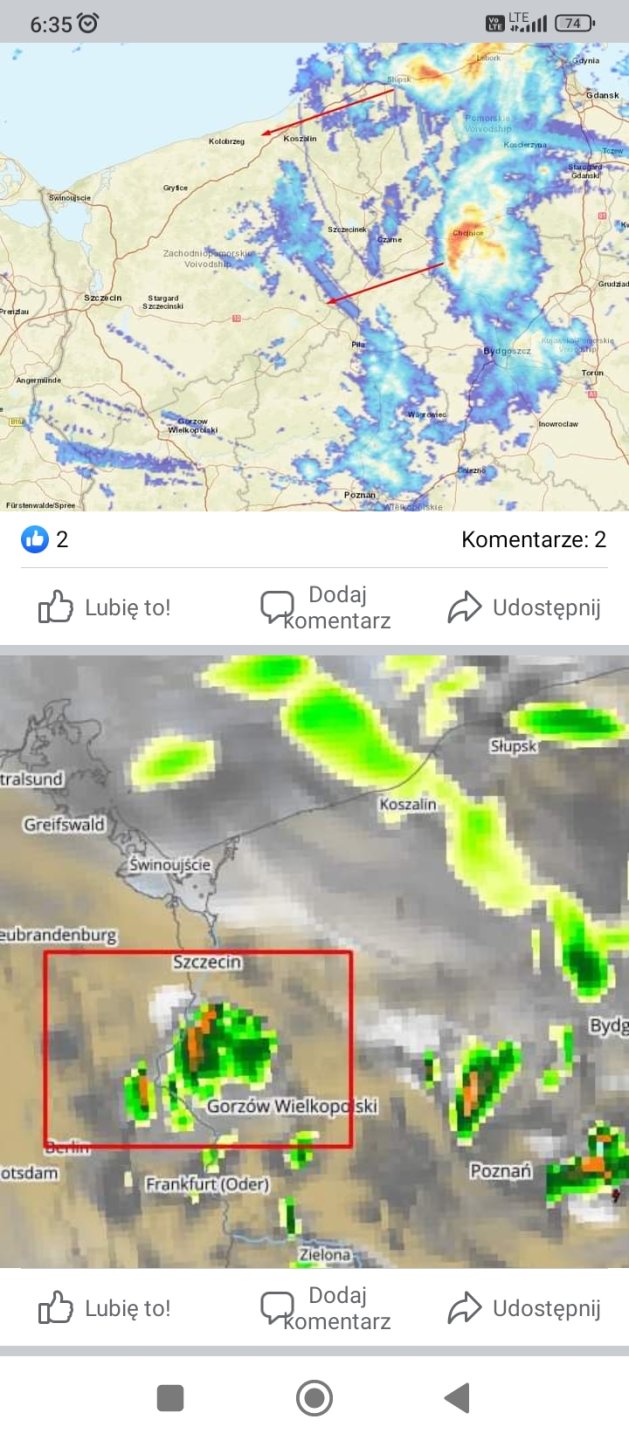This screenshot has height=1440, width=629.
Task: Share the first post via Udostępnij
Action: click(524, 607)
